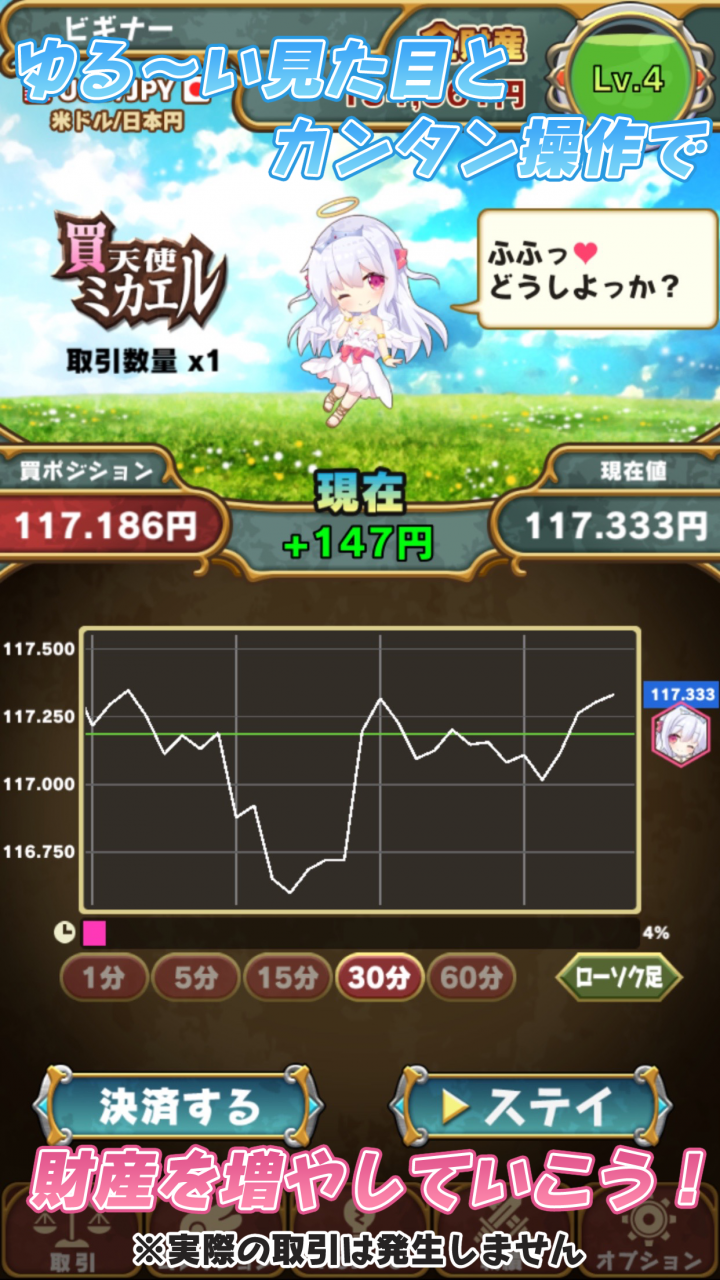Click the clock icon beside the progress bar
This screenshot has width=720, height=1280.
(65, 931)
